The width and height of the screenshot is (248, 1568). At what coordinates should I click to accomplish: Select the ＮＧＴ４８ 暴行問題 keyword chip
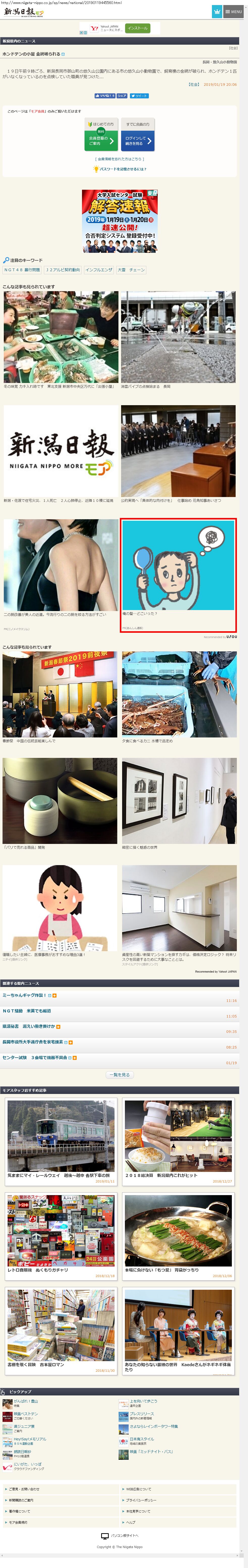point(22,270)
